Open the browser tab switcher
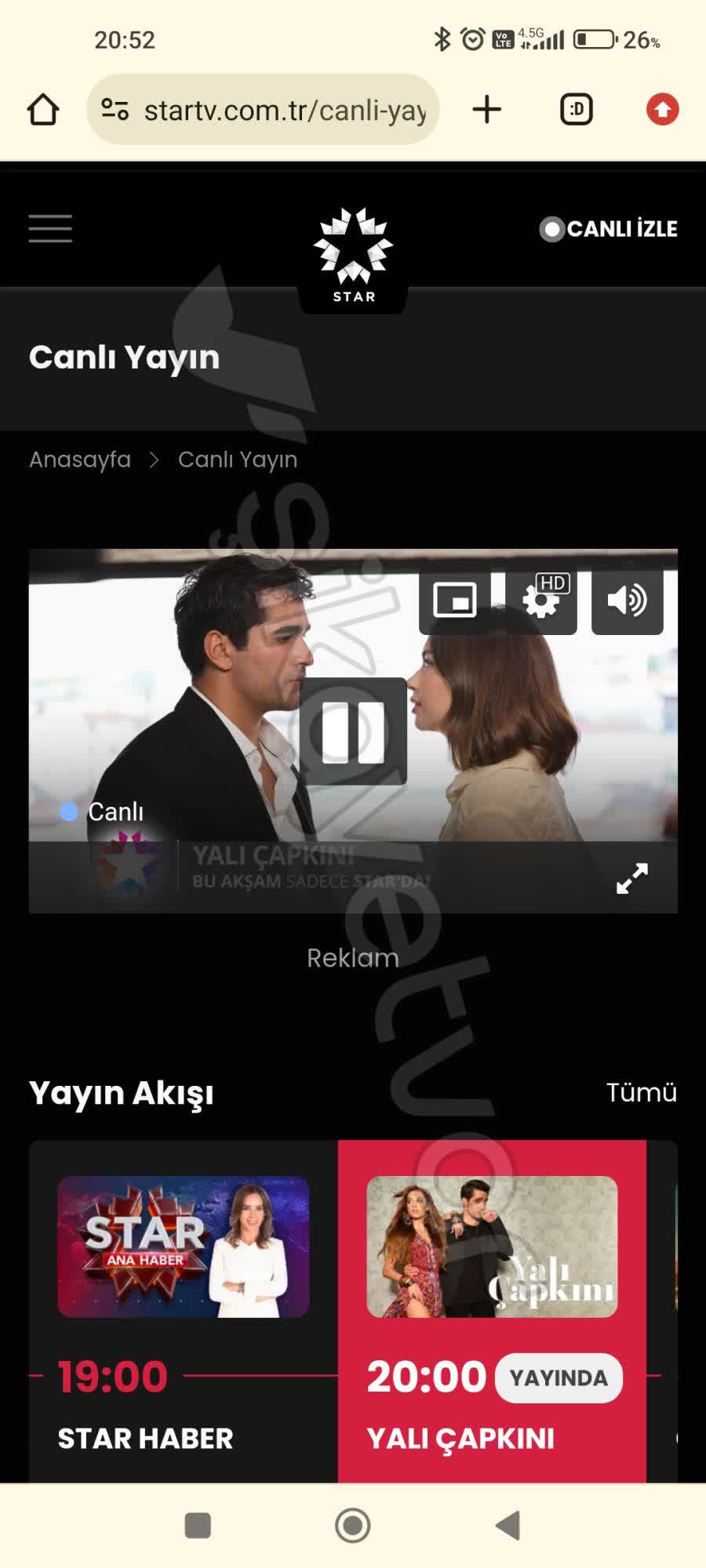Screen dimensions: 706x1568 [576, 109]
